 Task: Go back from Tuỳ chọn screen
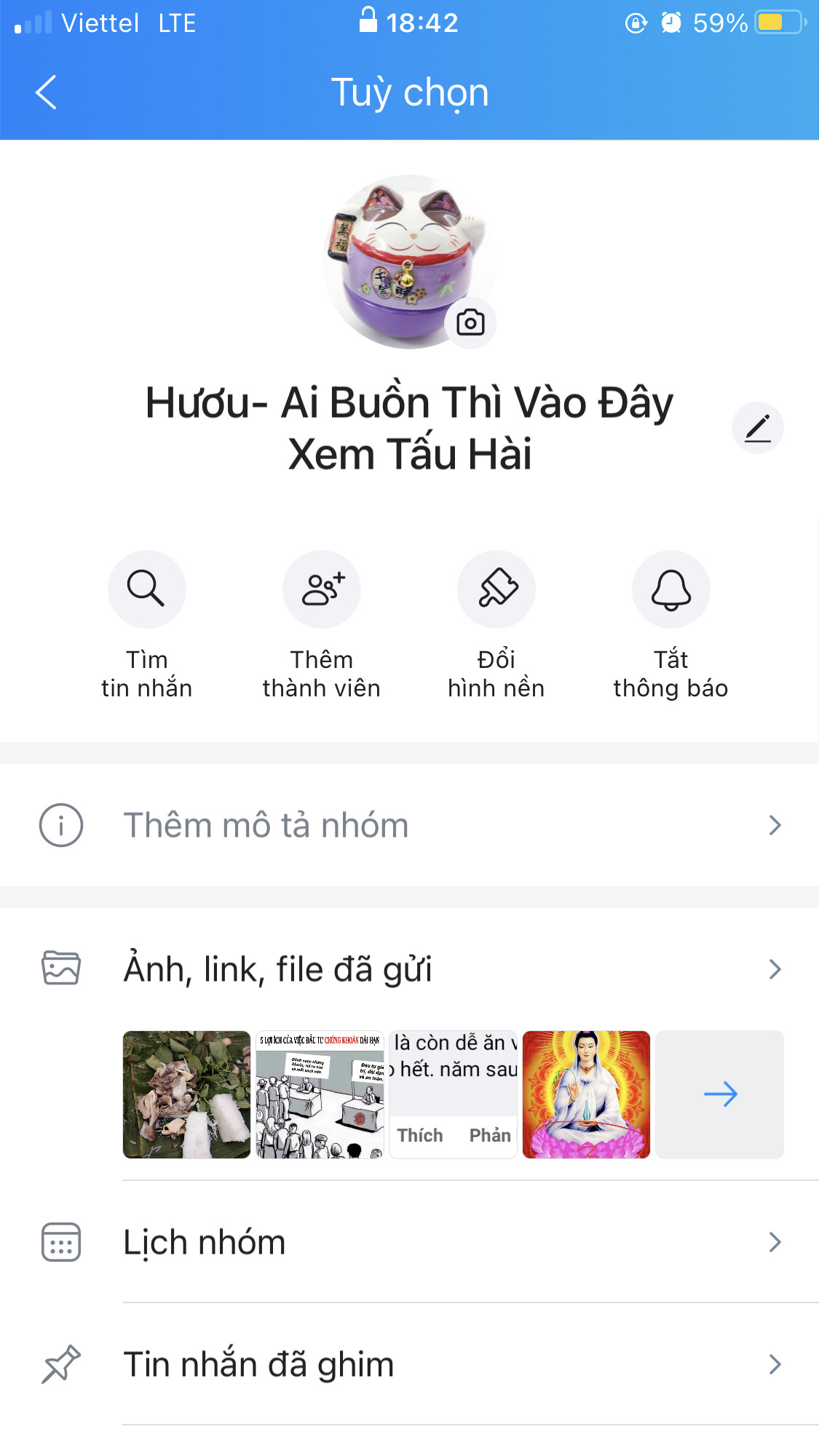pyautogui.click(x=46, y=92)
